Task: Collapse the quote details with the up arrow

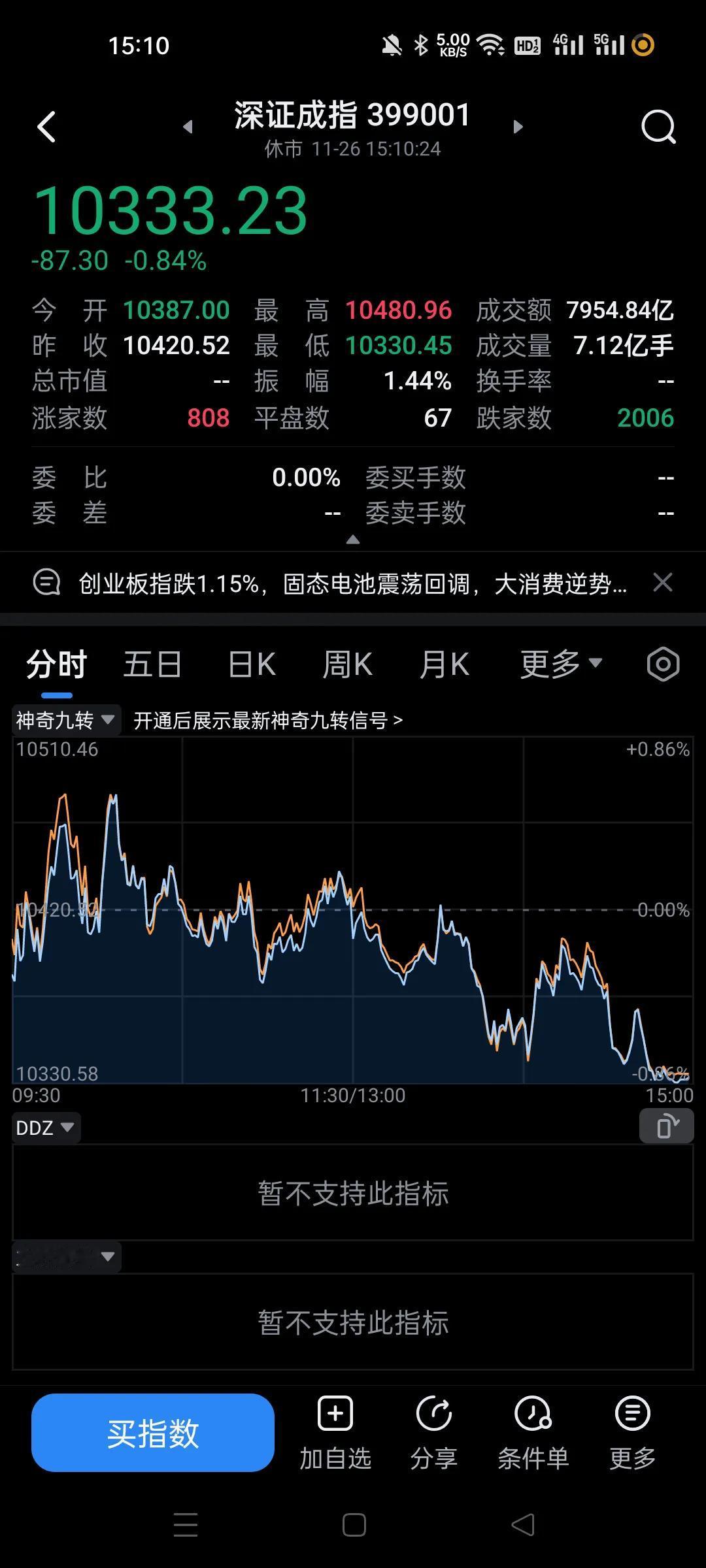Action: click(x=353, y=540)
